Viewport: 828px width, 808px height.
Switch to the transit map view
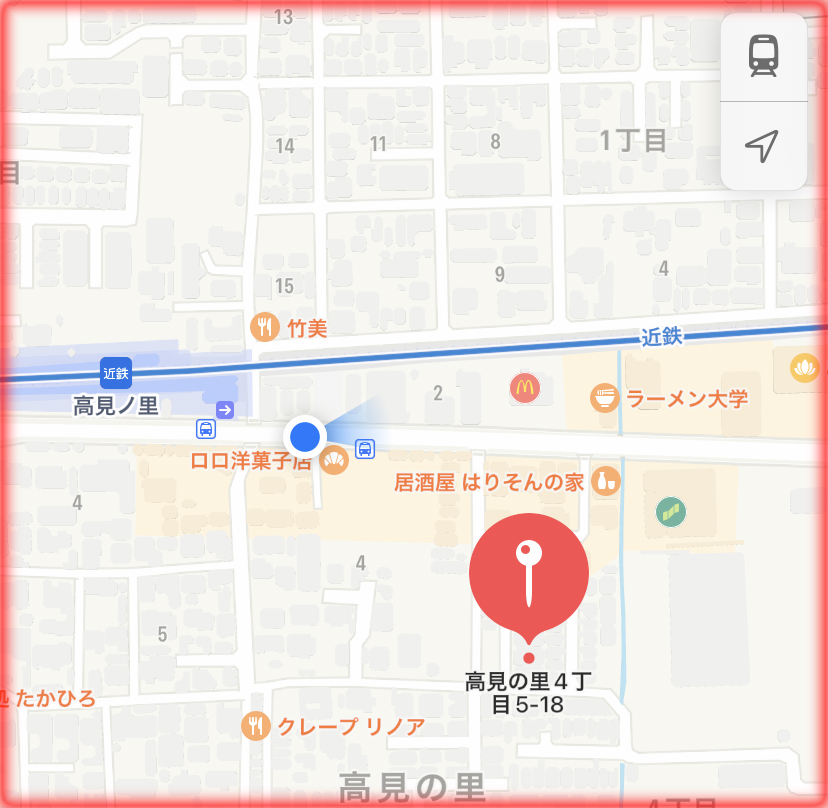[x=763, y=57]
